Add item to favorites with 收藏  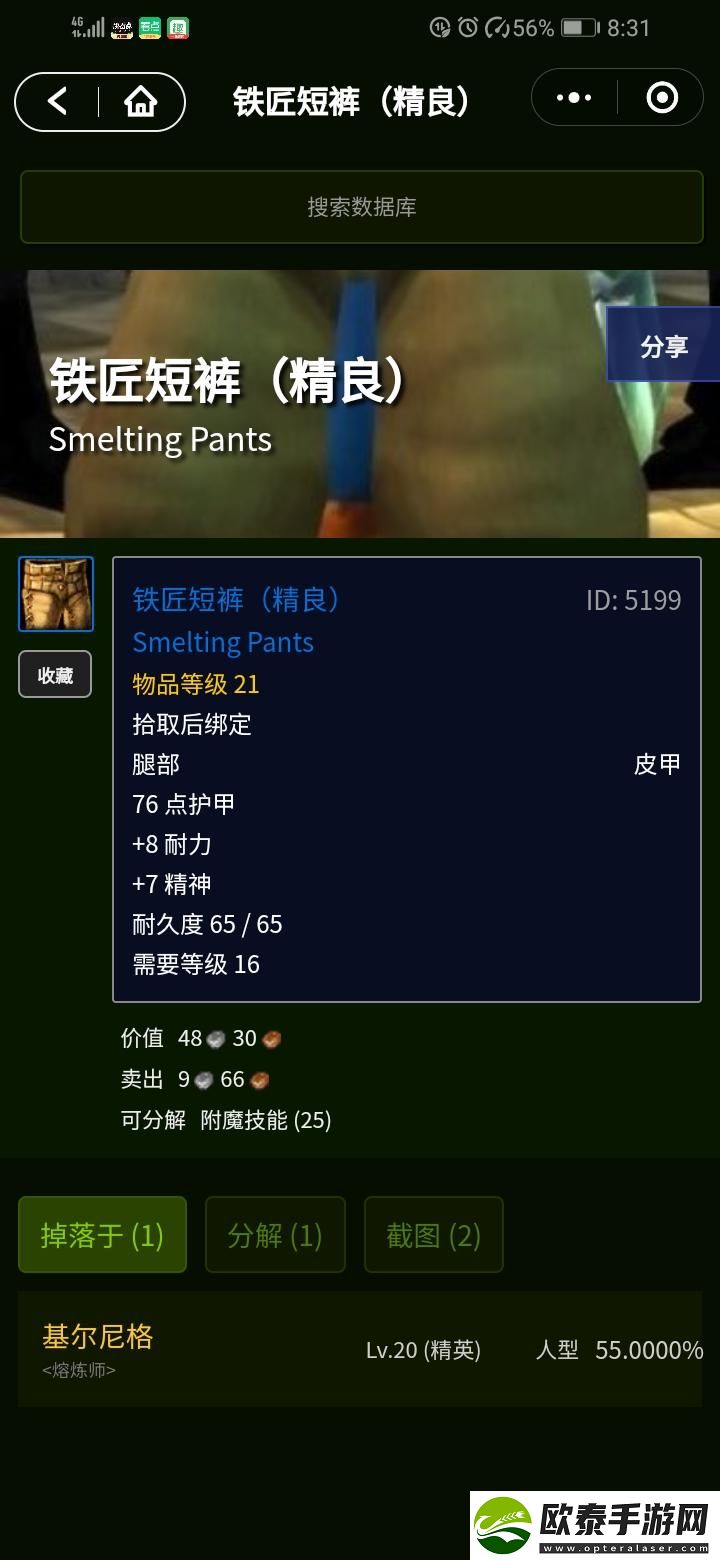55,675
